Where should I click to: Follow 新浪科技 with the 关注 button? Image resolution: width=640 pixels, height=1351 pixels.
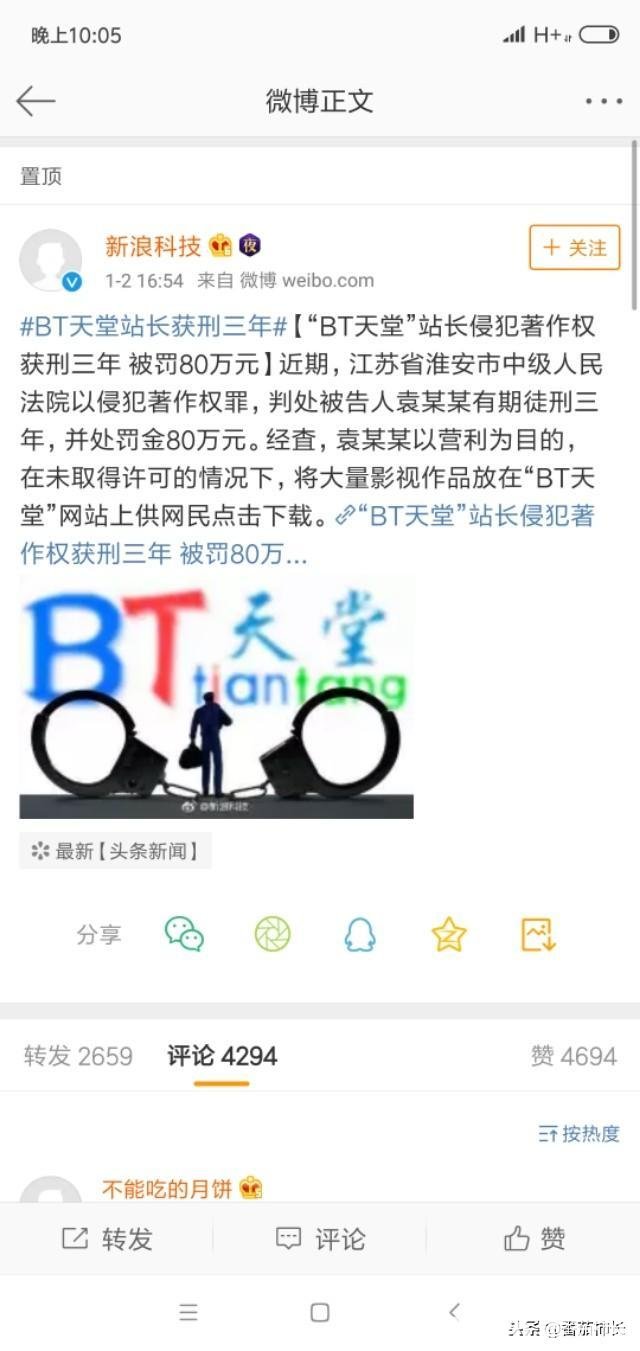[575, 247]
